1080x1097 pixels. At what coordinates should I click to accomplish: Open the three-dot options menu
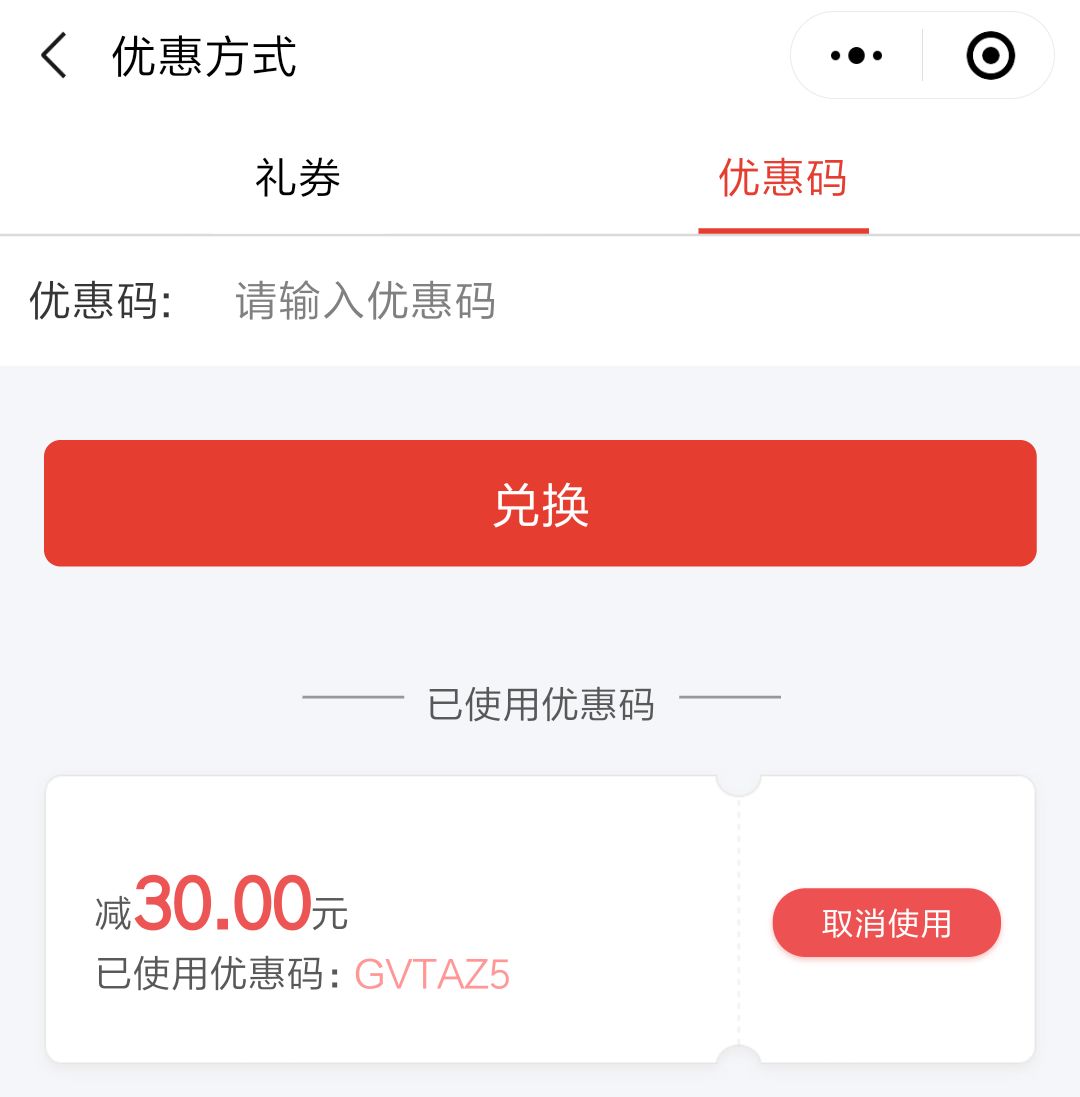pos(855,54)
